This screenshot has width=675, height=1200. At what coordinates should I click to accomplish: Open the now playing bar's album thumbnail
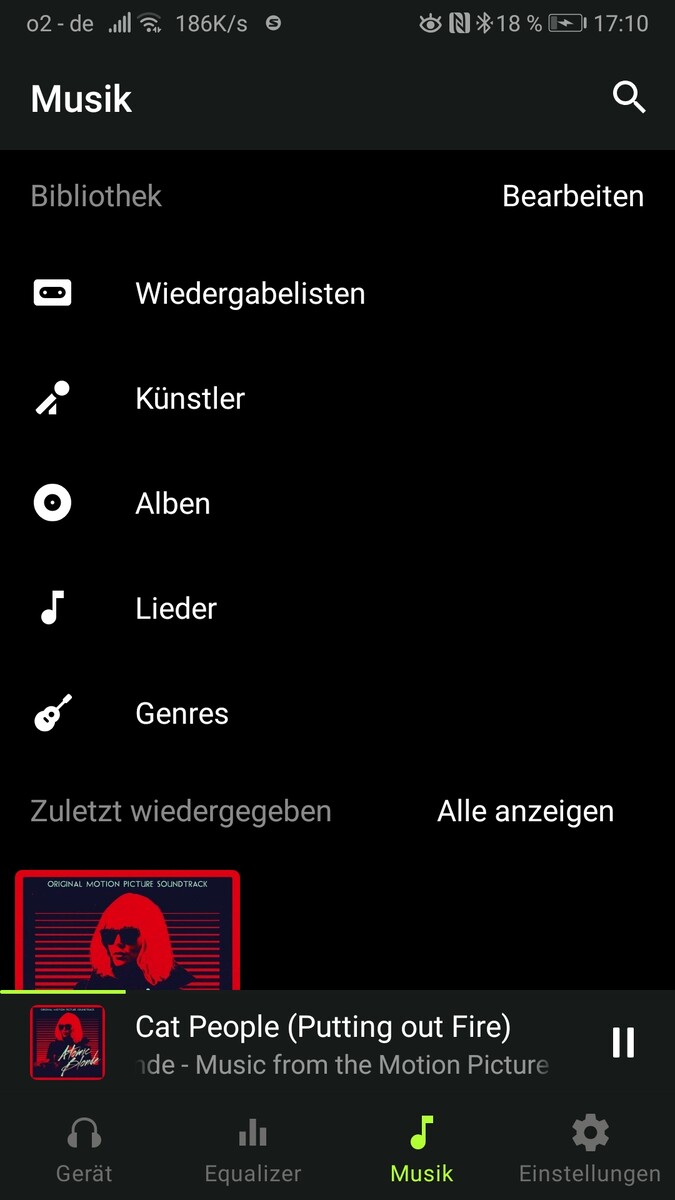click(x=67, y=1042)
